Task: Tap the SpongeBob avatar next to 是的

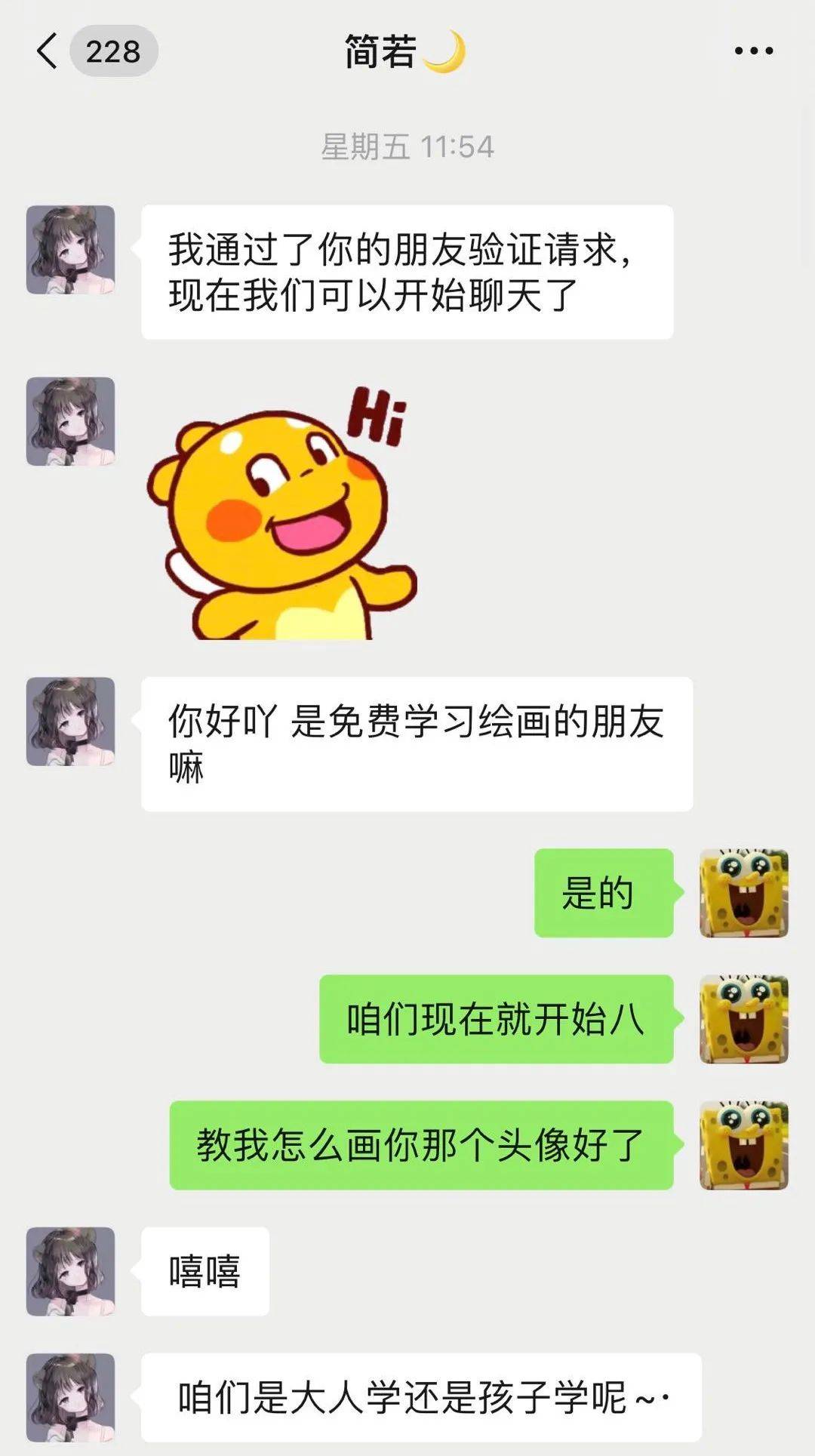Action: [743, 893]
